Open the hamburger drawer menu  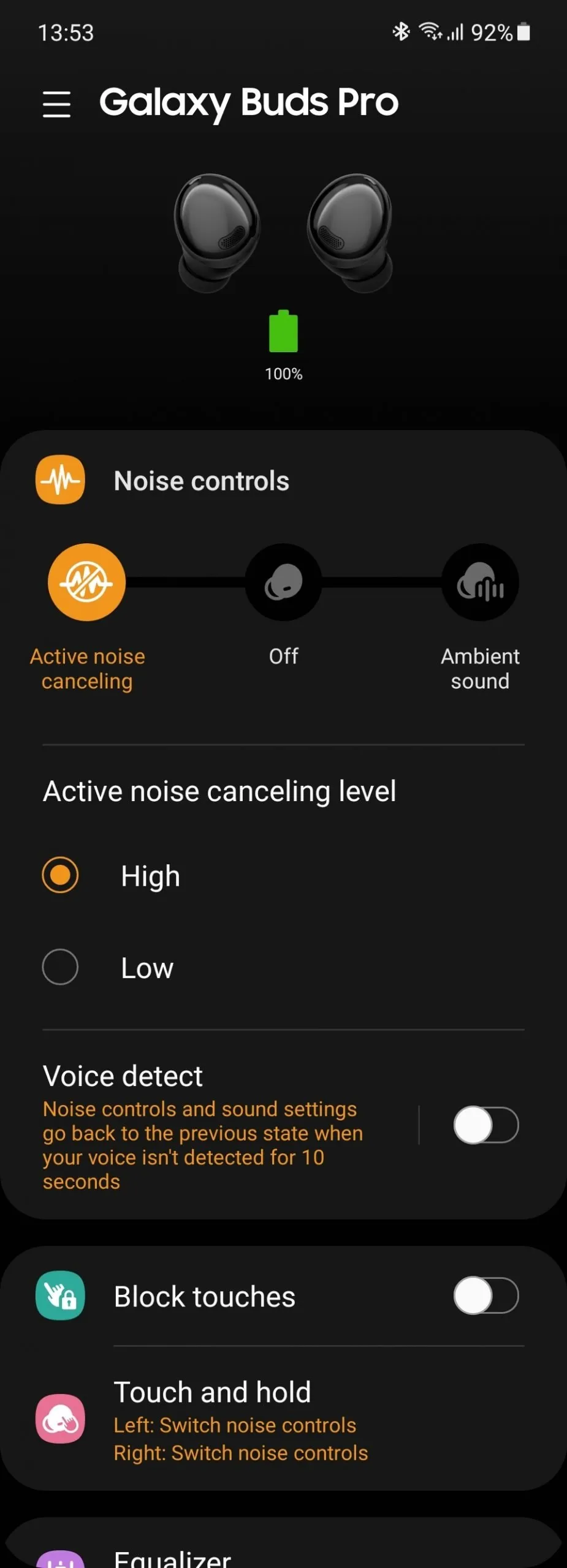(x=56, y=104)
